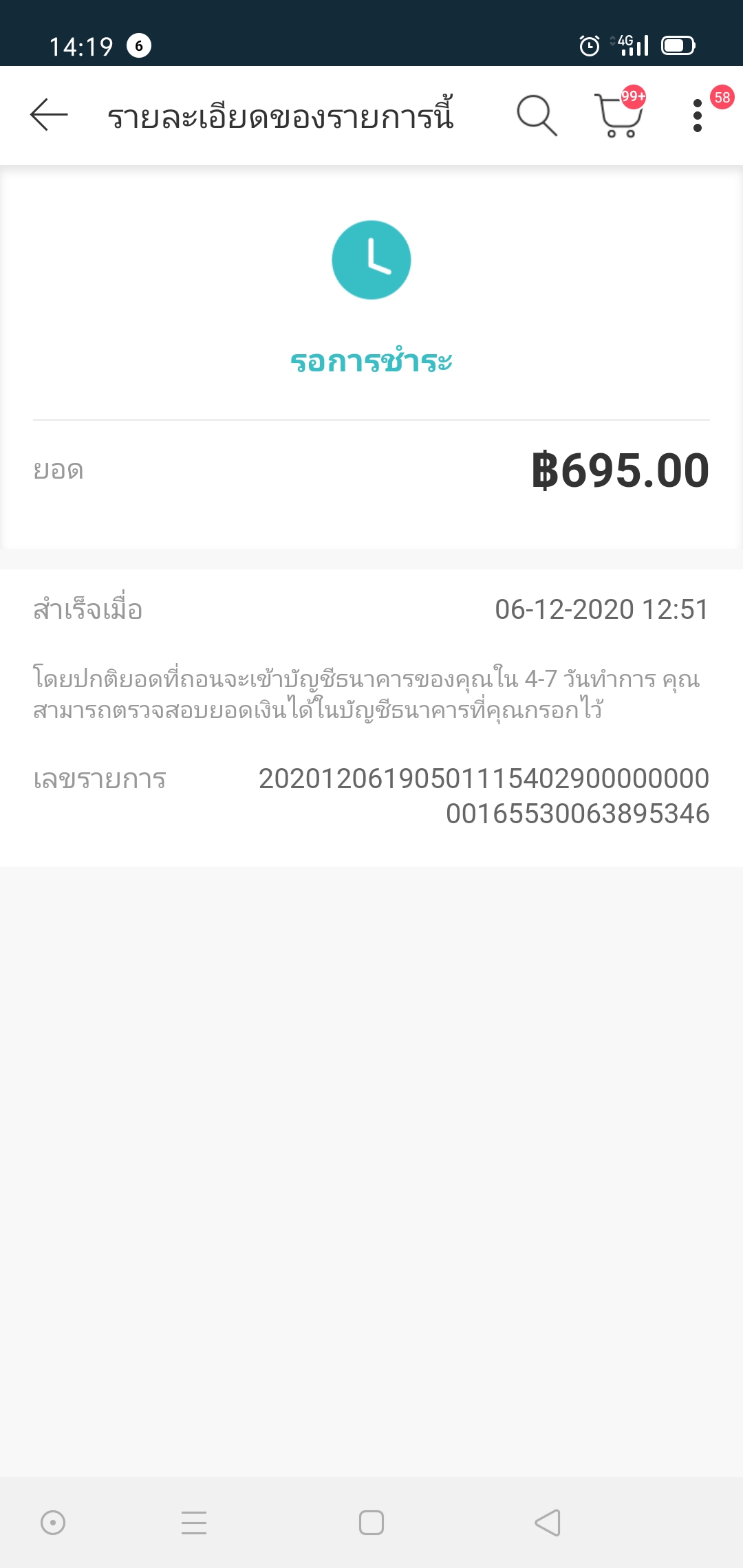Tap the system back triangle button
The image size is (743, 1568).
click(548, 1523)
